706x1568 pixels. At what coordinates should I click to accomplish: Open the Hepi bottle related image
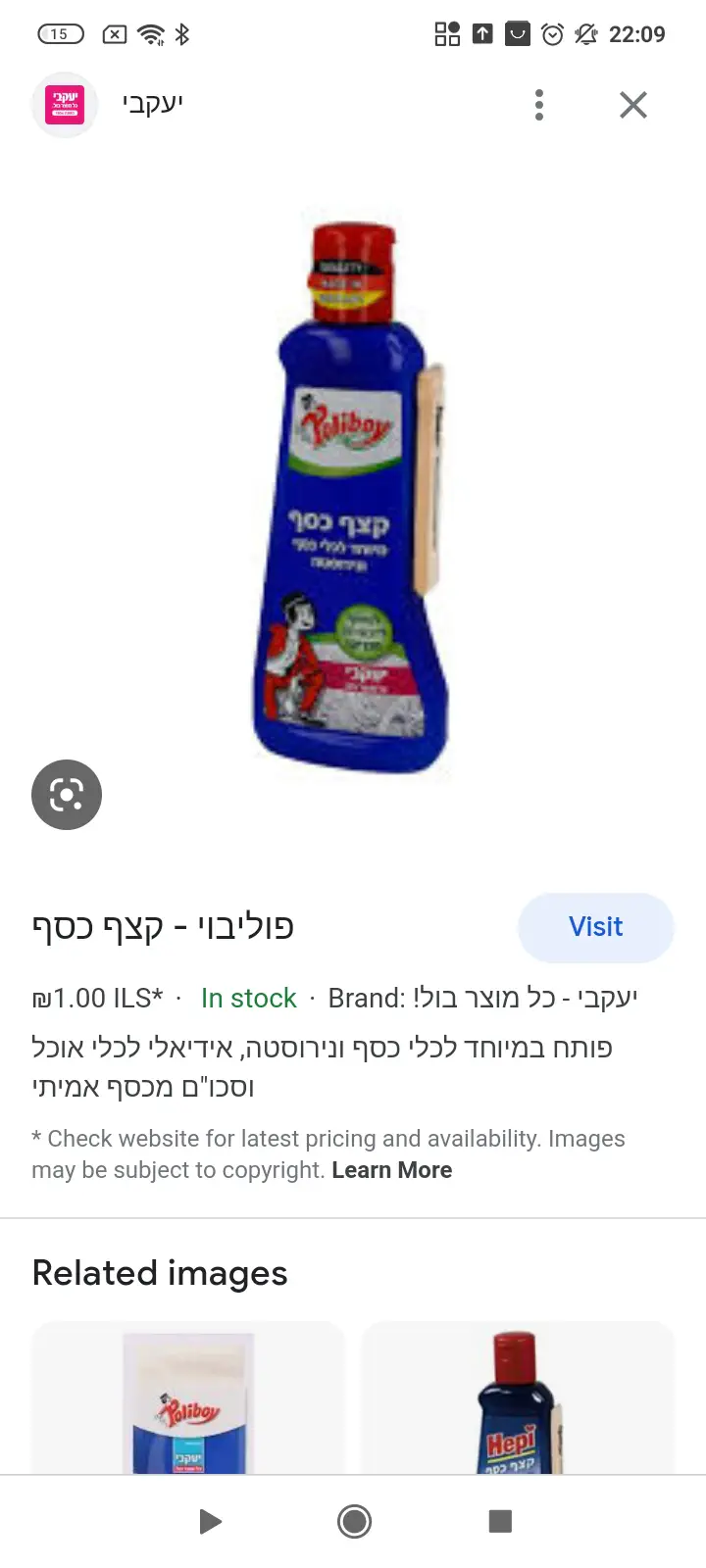(x=517, y=1401)
